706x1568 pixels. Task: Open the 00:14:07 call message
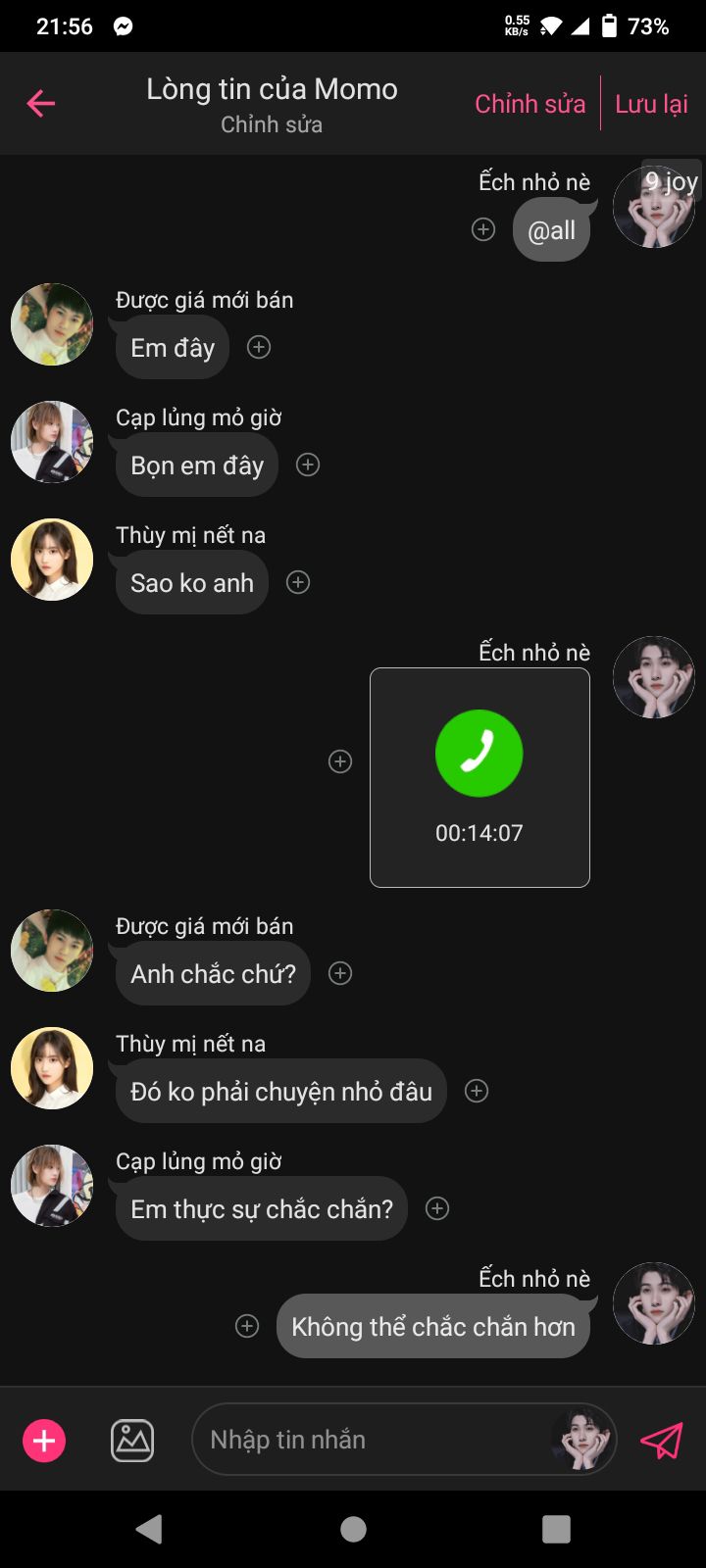(x=479, y=777)
